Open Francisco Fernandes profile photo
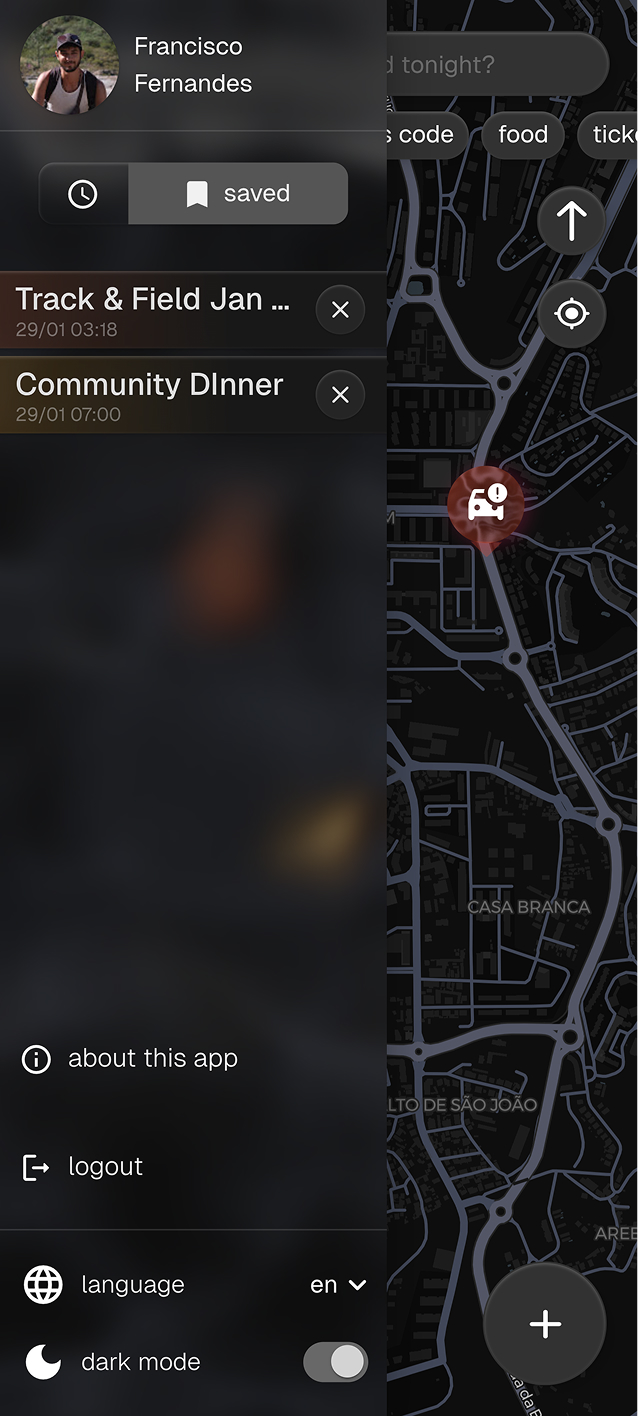The image size is (638, 1416). pyautogui.click(x=69, y=65)
